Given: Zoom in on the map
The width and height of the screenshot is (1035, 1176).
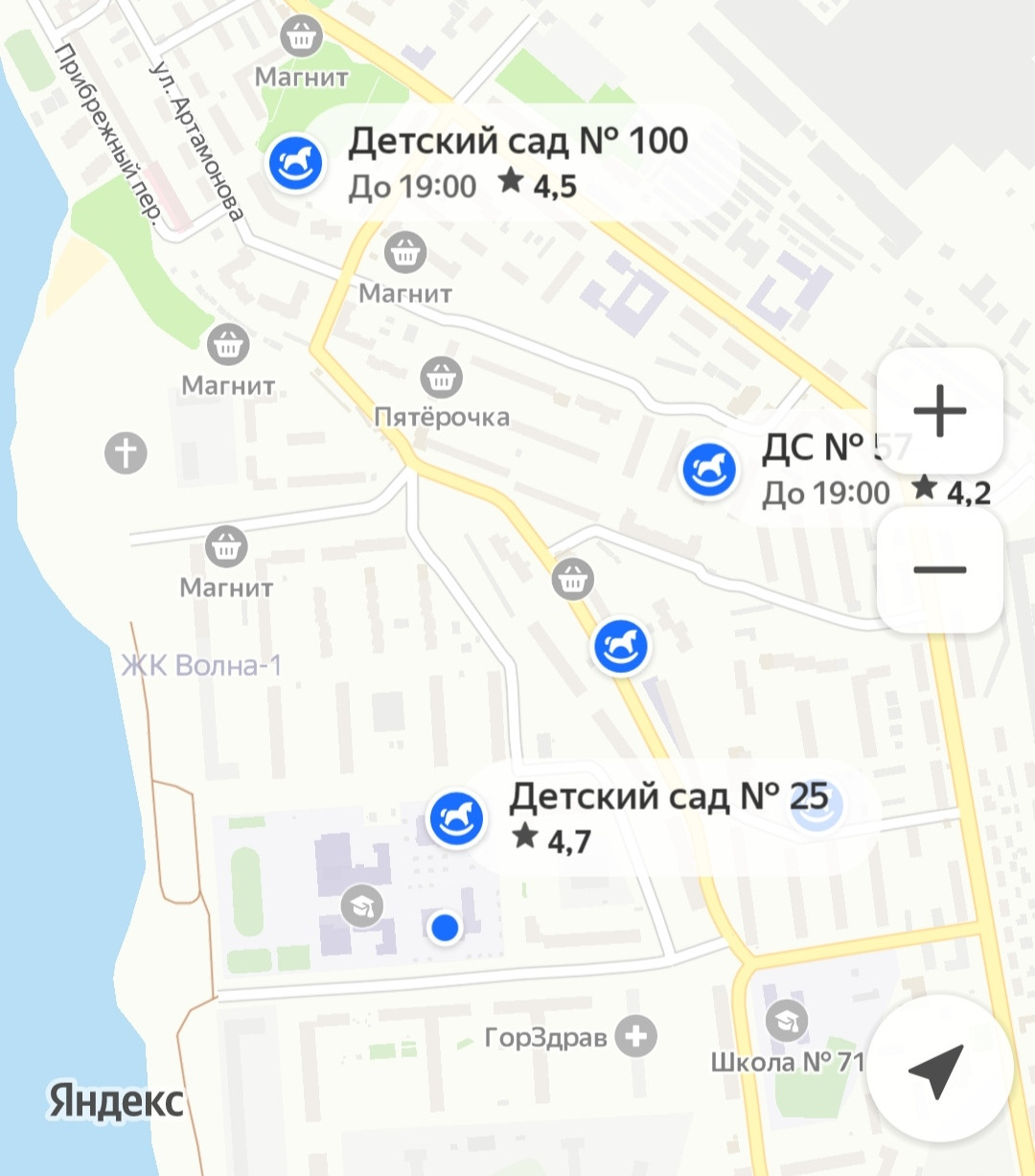Looking at the screenshot, I should 939,411.
